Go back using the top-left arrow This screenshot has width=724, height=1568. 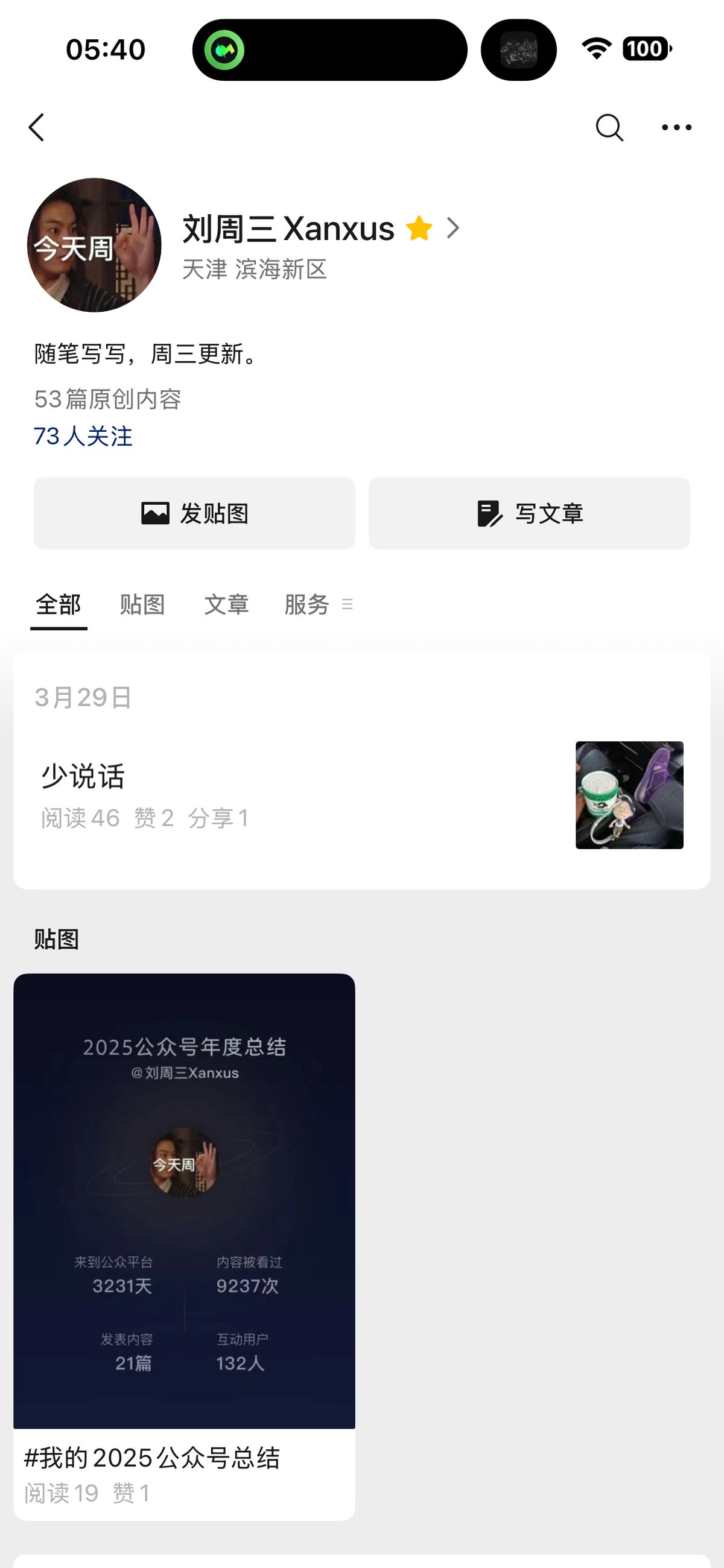(37, 128)
